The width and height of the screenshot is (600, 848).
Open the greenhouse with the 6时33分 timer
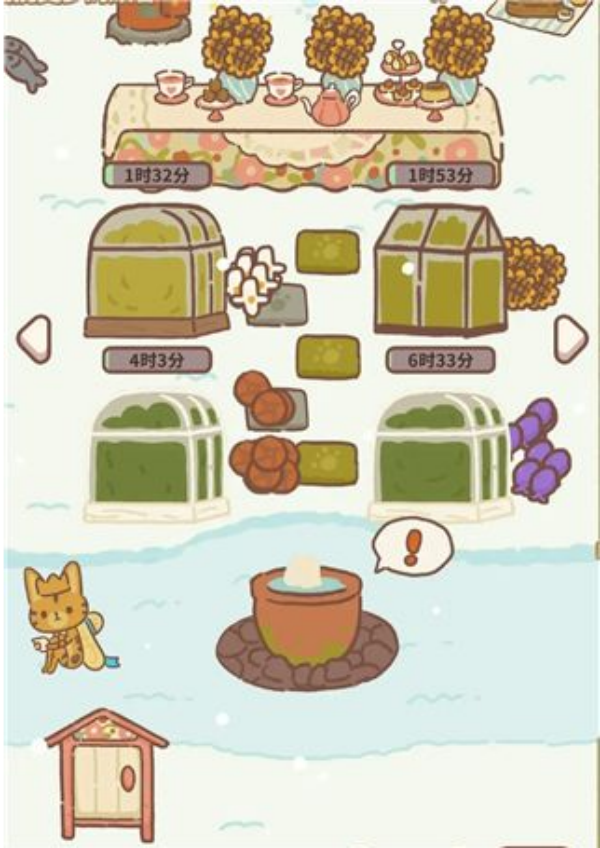440,270
